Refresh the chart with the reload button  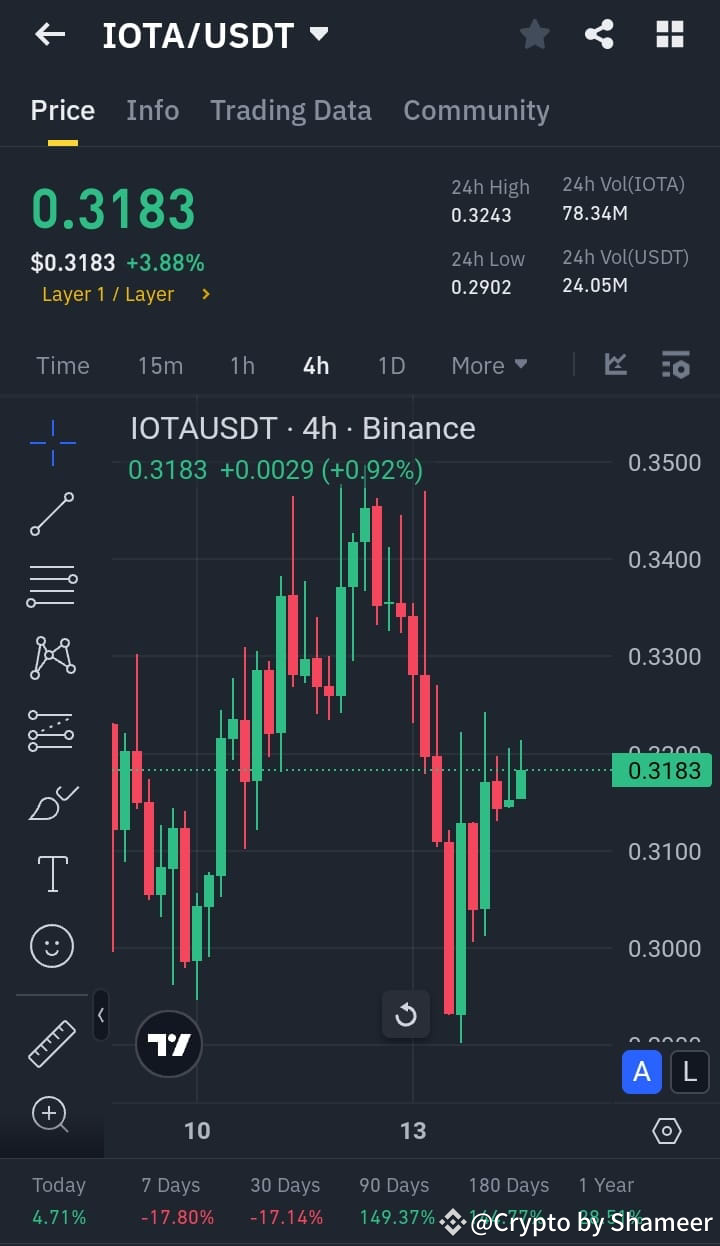point(406,1014)
